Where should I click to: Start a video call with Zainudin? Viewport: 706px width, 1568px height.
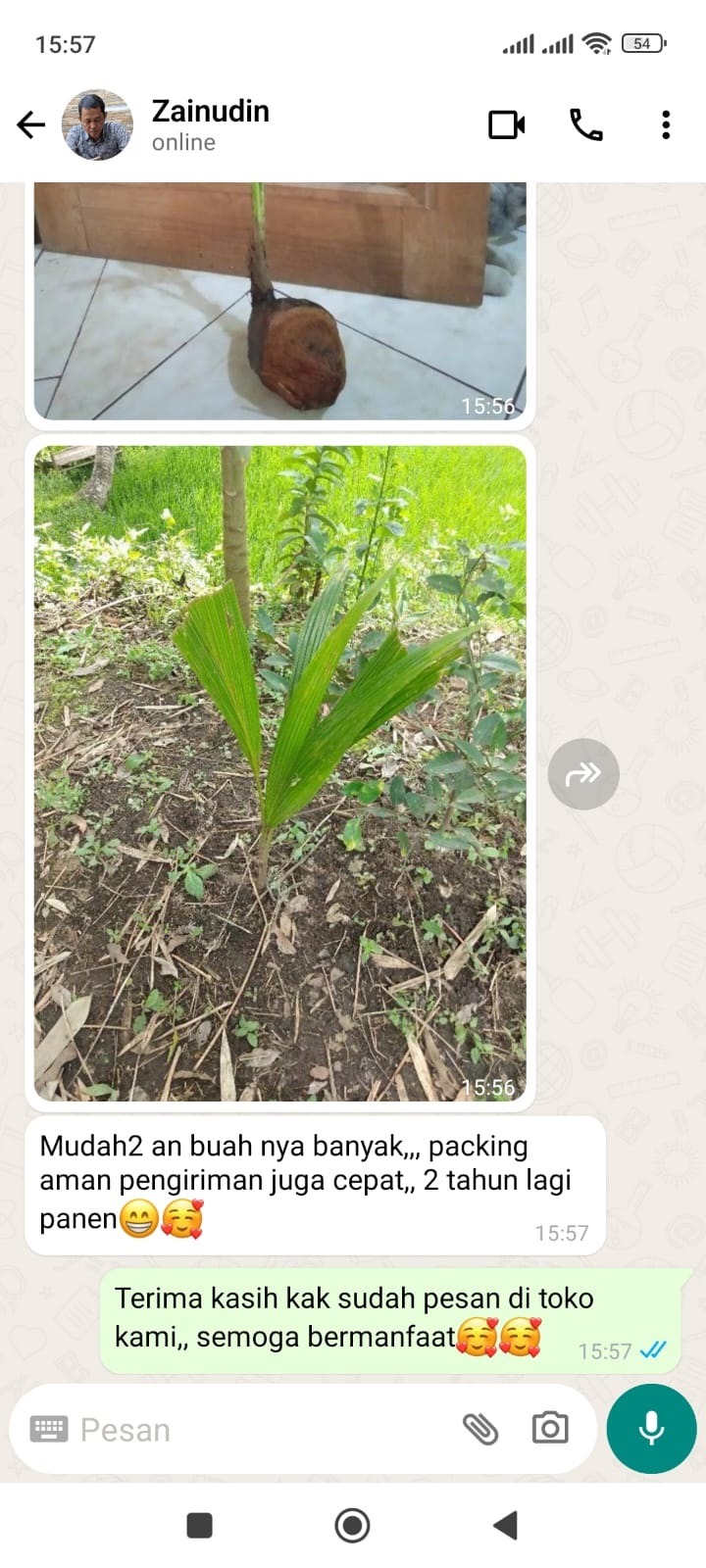tap(506, 125)
